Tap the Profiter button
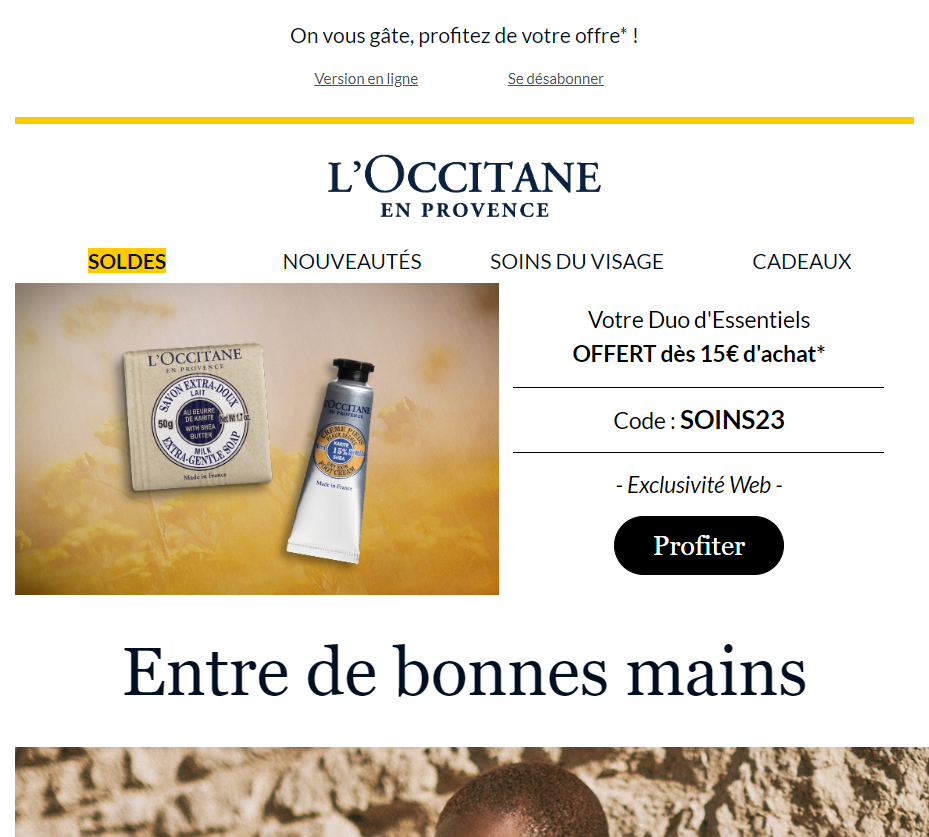Viewport: 929px width, 837px height. (698, 546)
